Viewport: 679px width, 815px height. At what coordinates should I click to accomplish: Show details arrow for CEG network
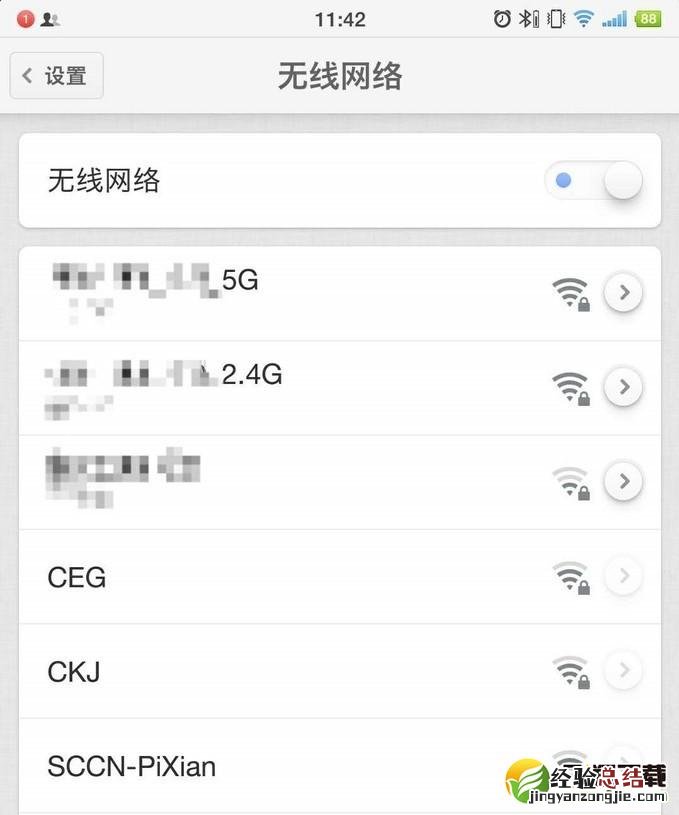(624, 576)
